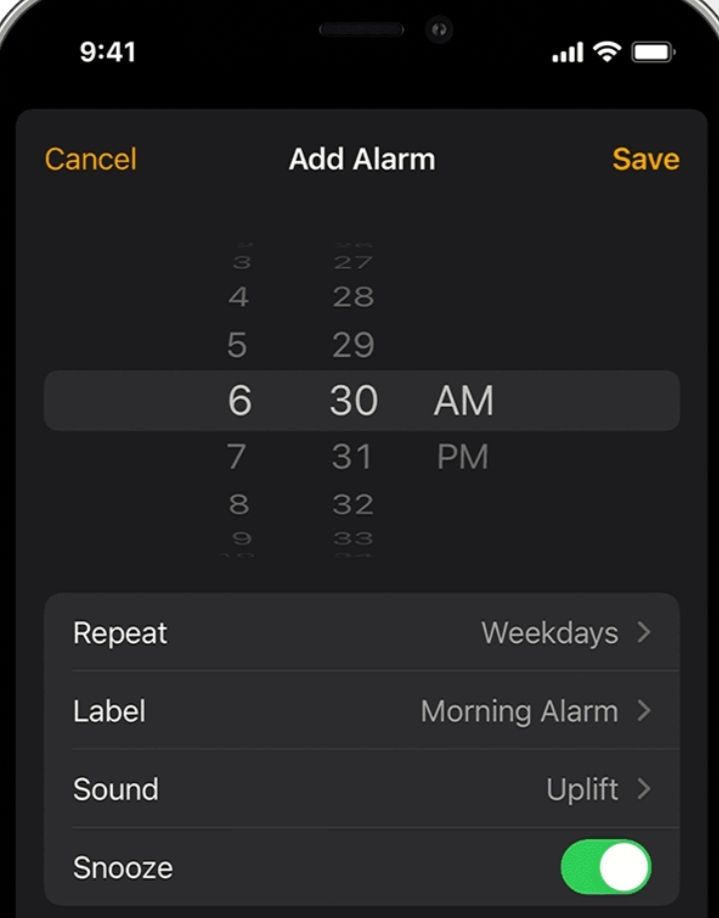Edit the Label, Morning Alarm
719x918 pixels.
click(361, 711)
